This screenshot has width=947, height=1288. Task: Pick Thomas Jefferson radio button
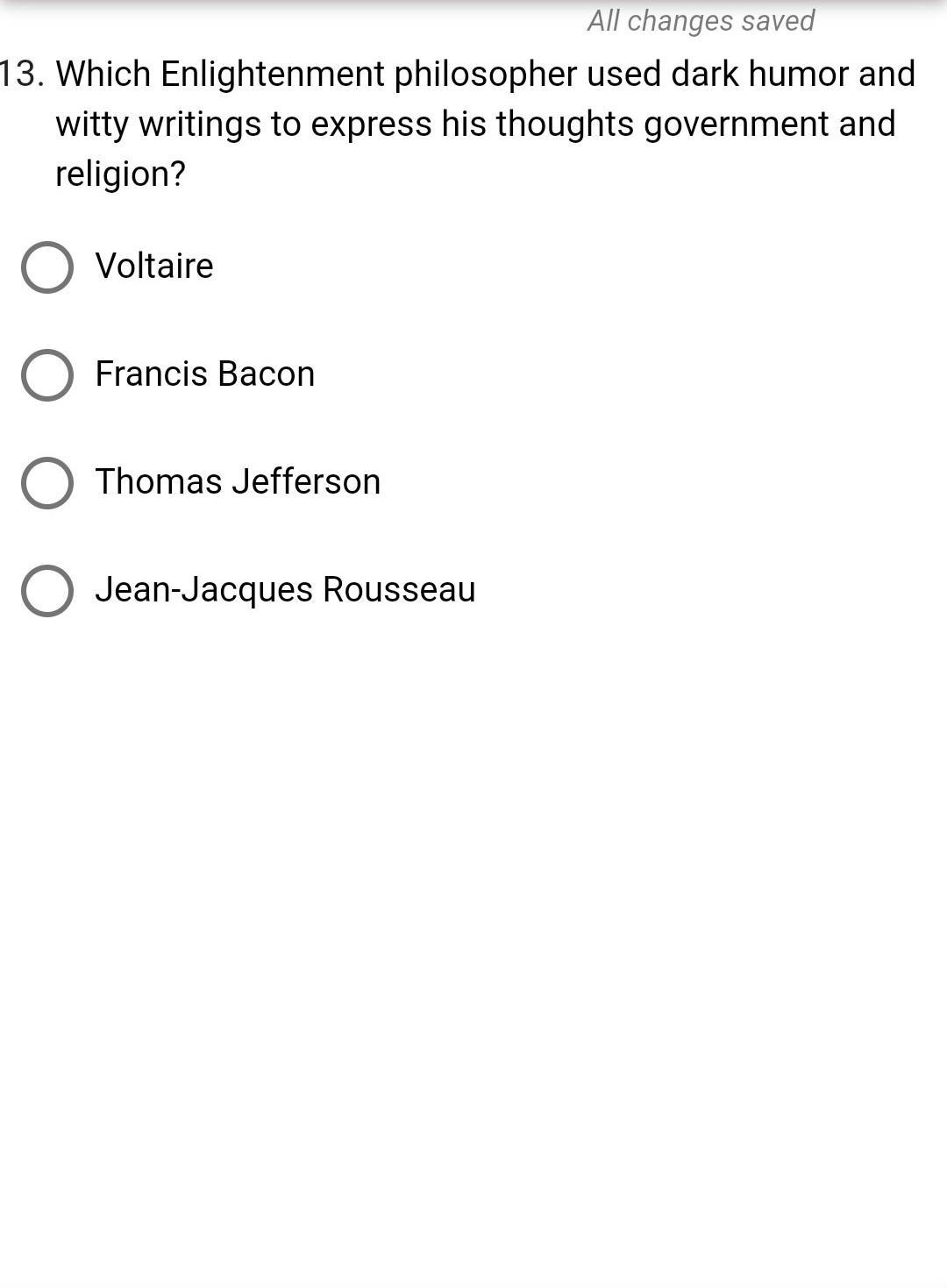tap(47, 483)
